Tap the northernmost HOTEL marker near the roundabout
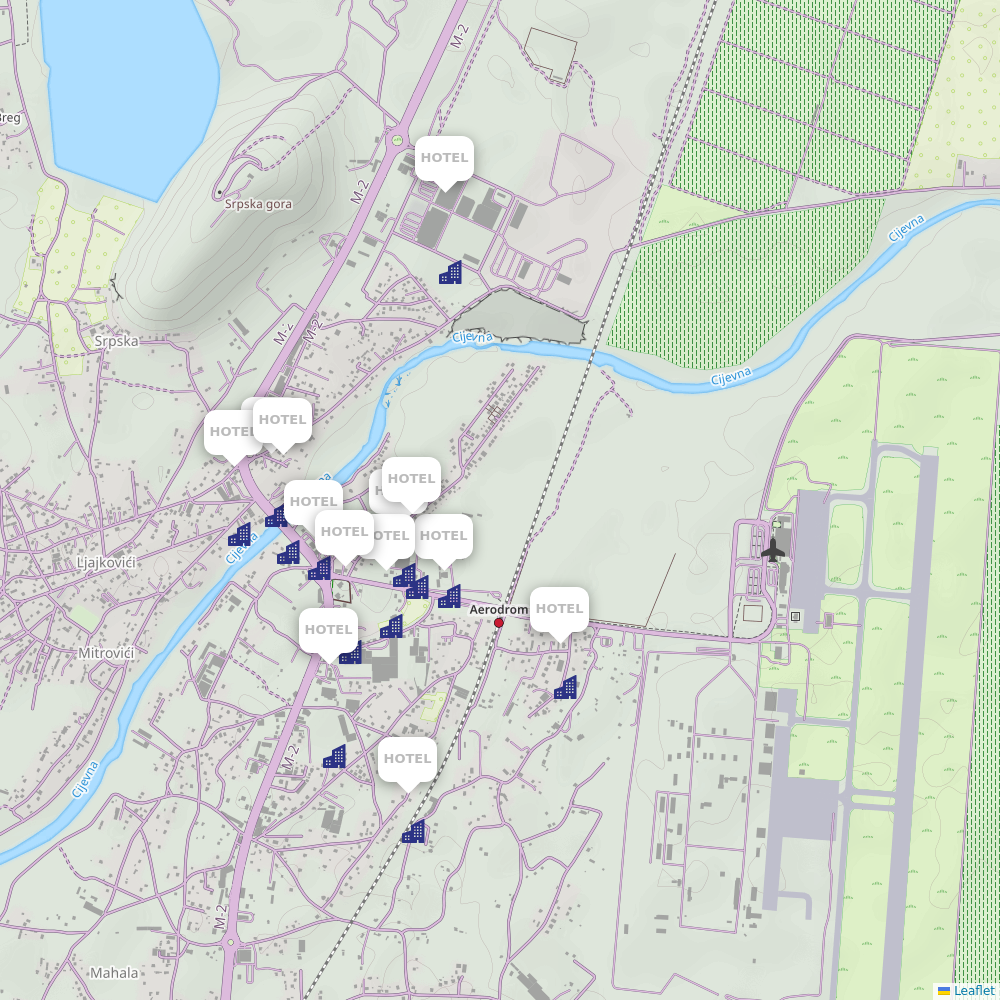1000x1000 pixels. (444, 158)
